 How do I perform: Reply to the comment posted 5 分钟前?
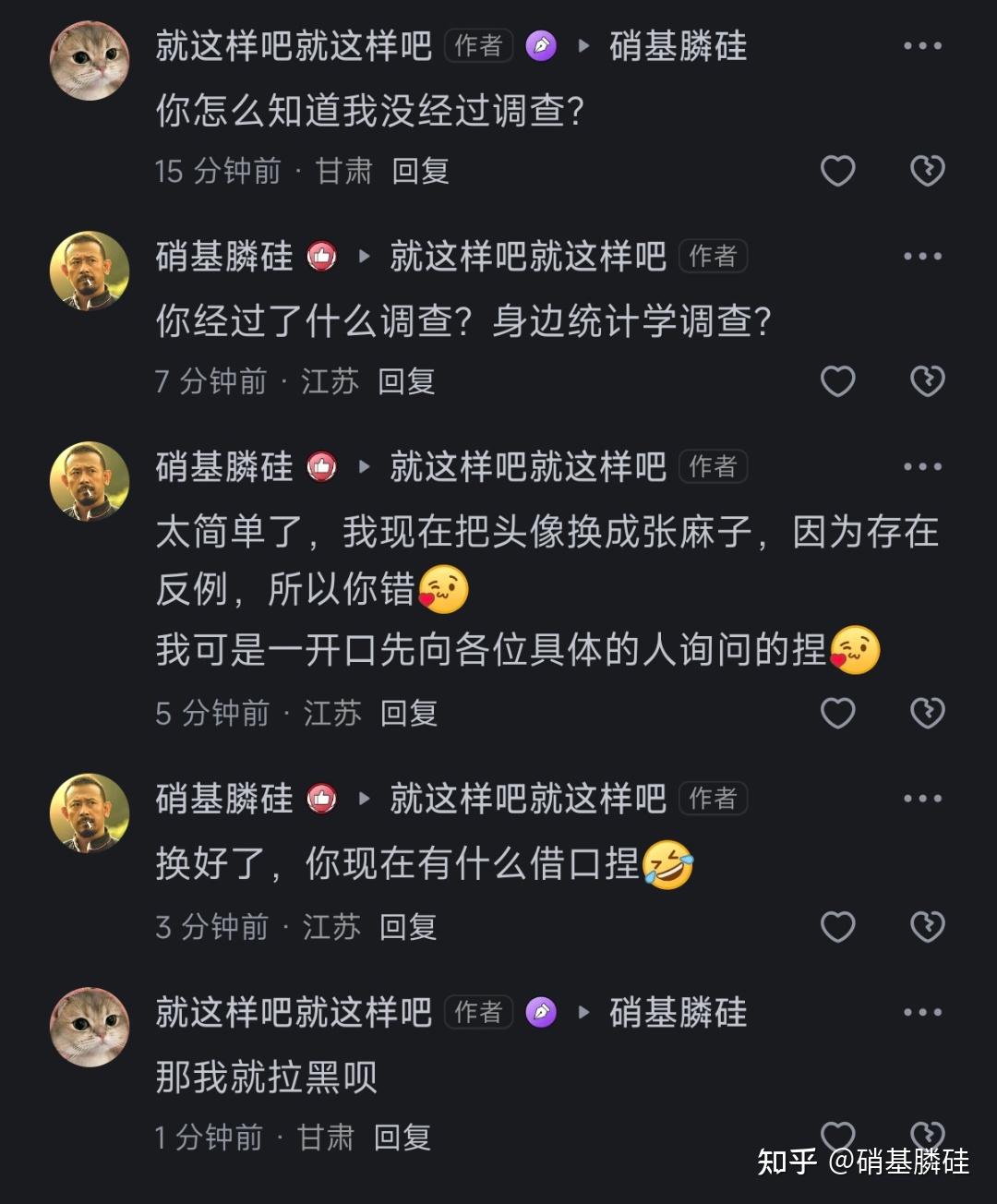coord(408,713)
